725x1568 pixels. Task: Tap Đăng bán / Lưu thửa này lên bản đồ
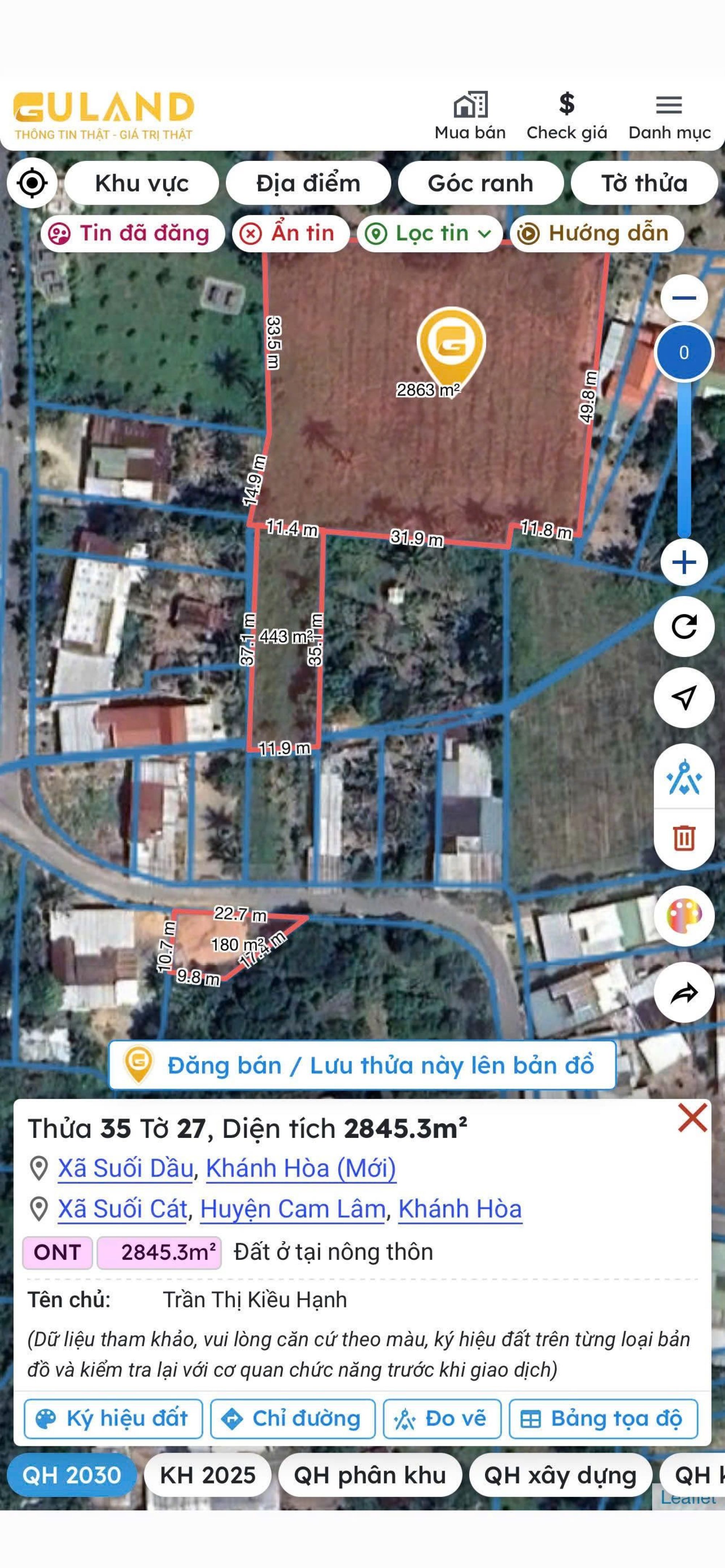click(x=362, y=1065)
